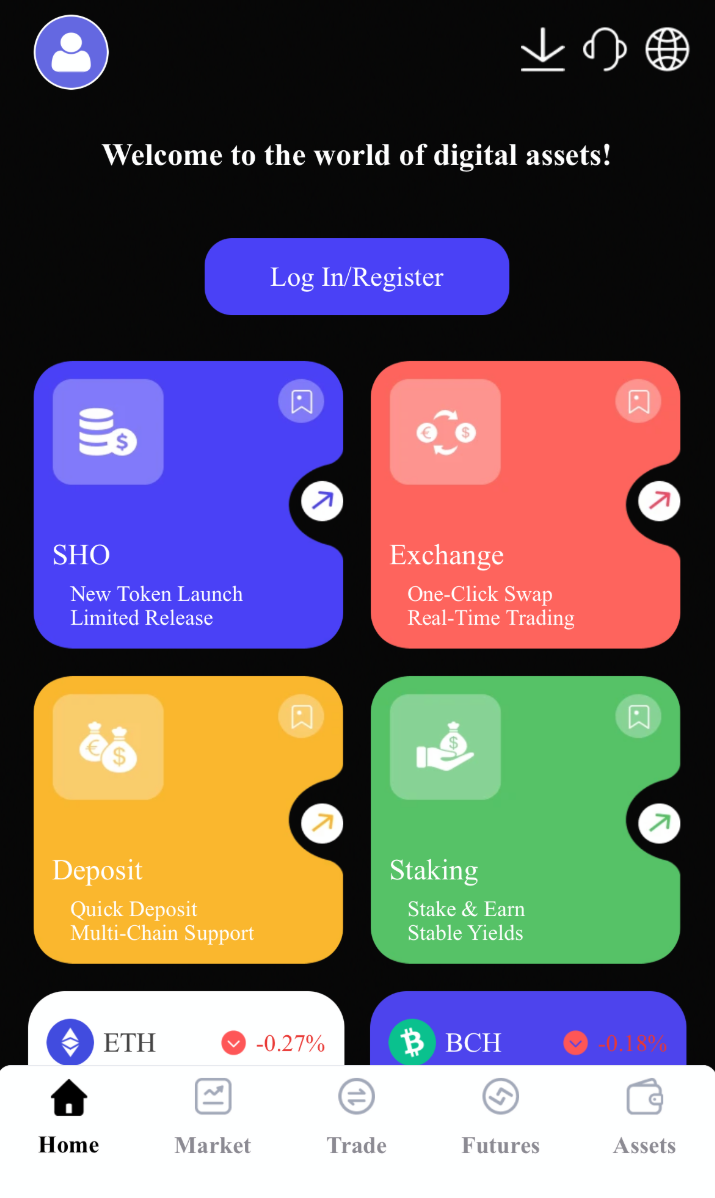Select the Assets tab
Viewport: 715px width, 1198px height.
tap(644, 1118)
